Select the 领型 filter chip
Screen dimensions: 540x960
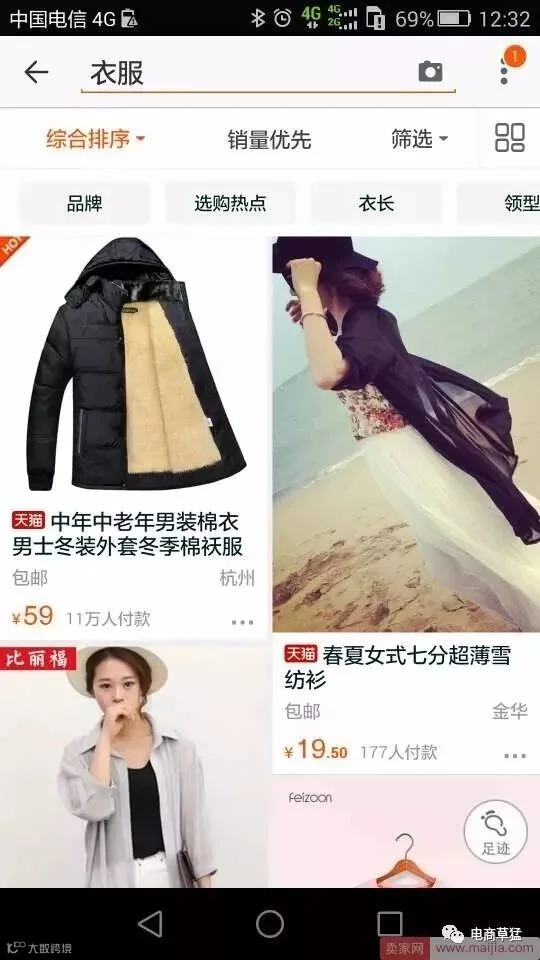(x=498, y=203)
